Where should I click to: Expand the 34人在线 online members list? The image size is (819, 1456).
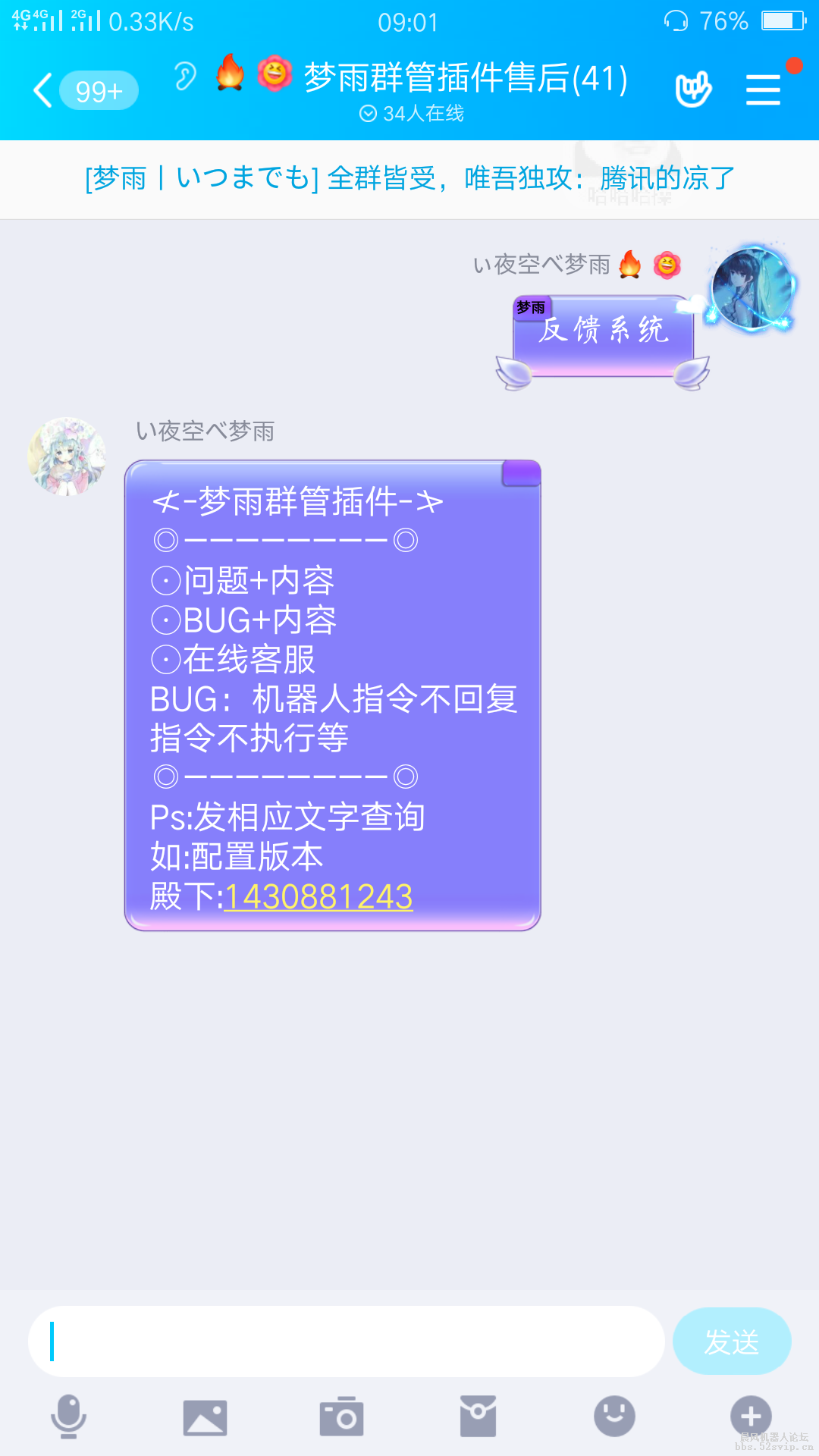click(x=413, y=114)
